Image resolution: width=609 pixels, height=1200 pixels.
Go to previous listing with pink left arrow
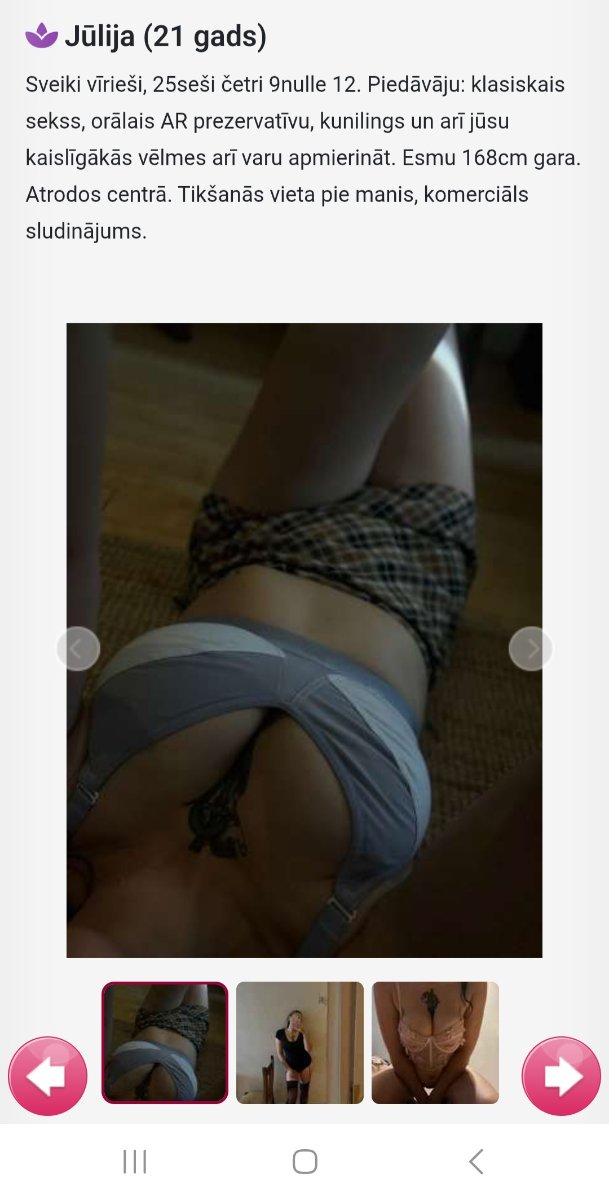[x=48, y=1076]
